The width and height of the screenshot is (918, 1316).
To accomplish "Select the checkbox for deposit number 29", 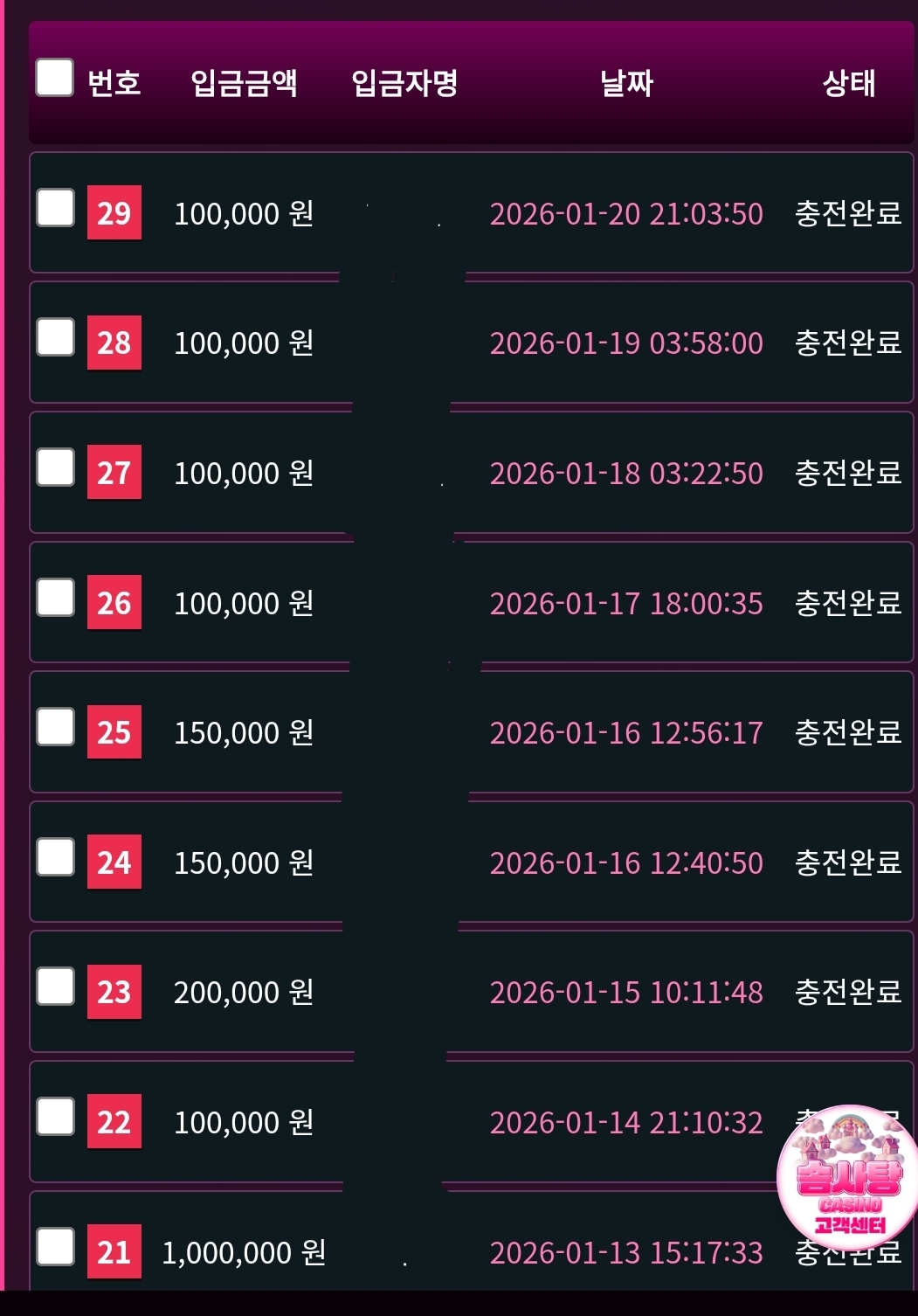I will [x=55, y=208].
